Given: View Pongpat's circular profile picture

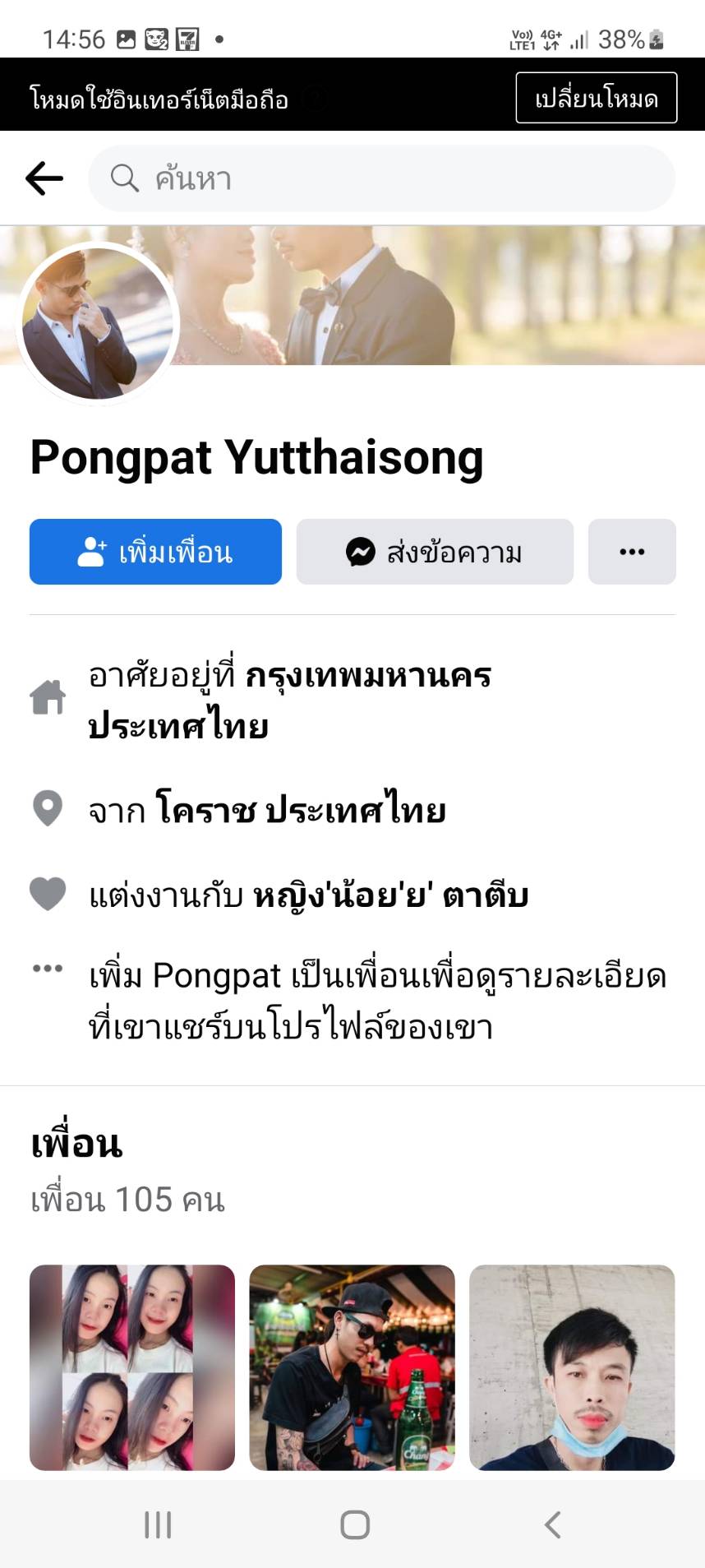Looking at the screenshot, I should pos(98,323).
